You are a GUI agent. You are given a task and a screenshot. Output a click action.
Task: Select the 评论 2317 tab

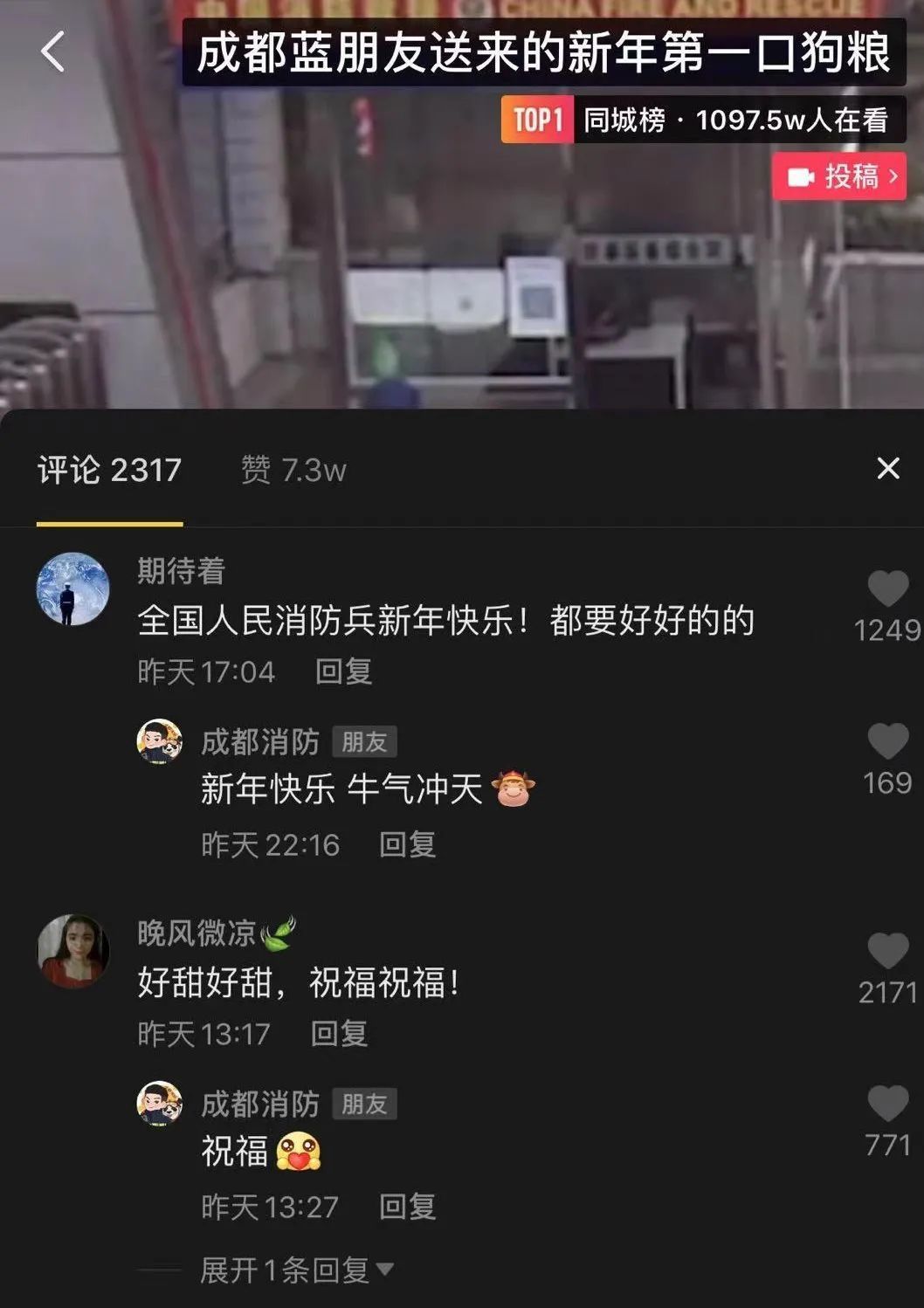point(109,471)
